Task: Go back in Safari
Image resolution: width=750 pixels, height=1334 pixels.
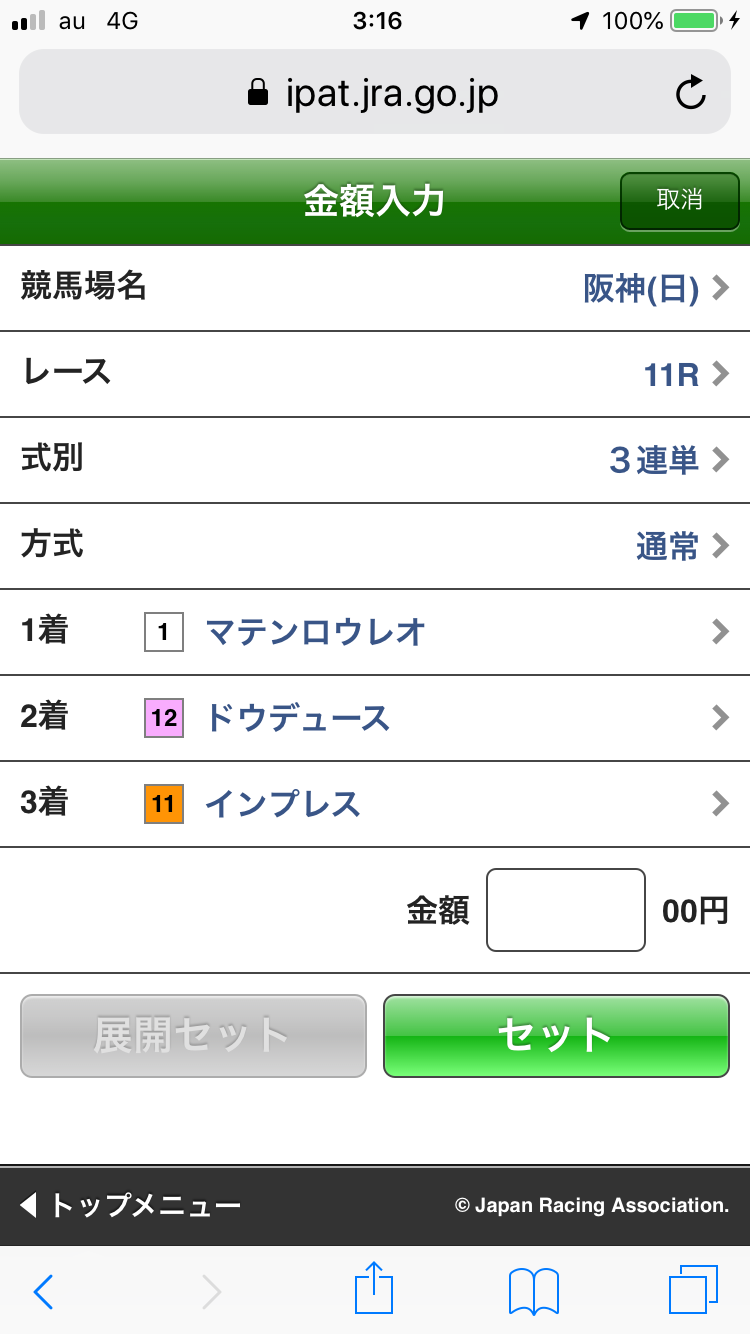Action: 43,1292
